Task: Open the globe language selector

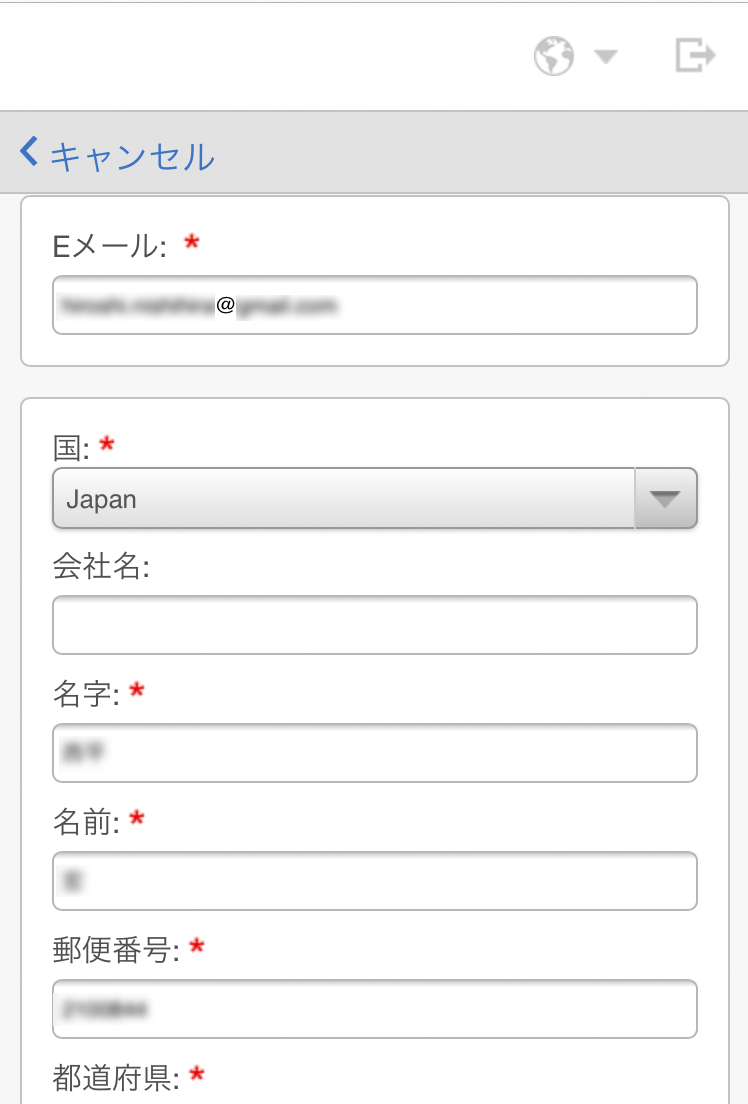Action: (x=574, y=56)
